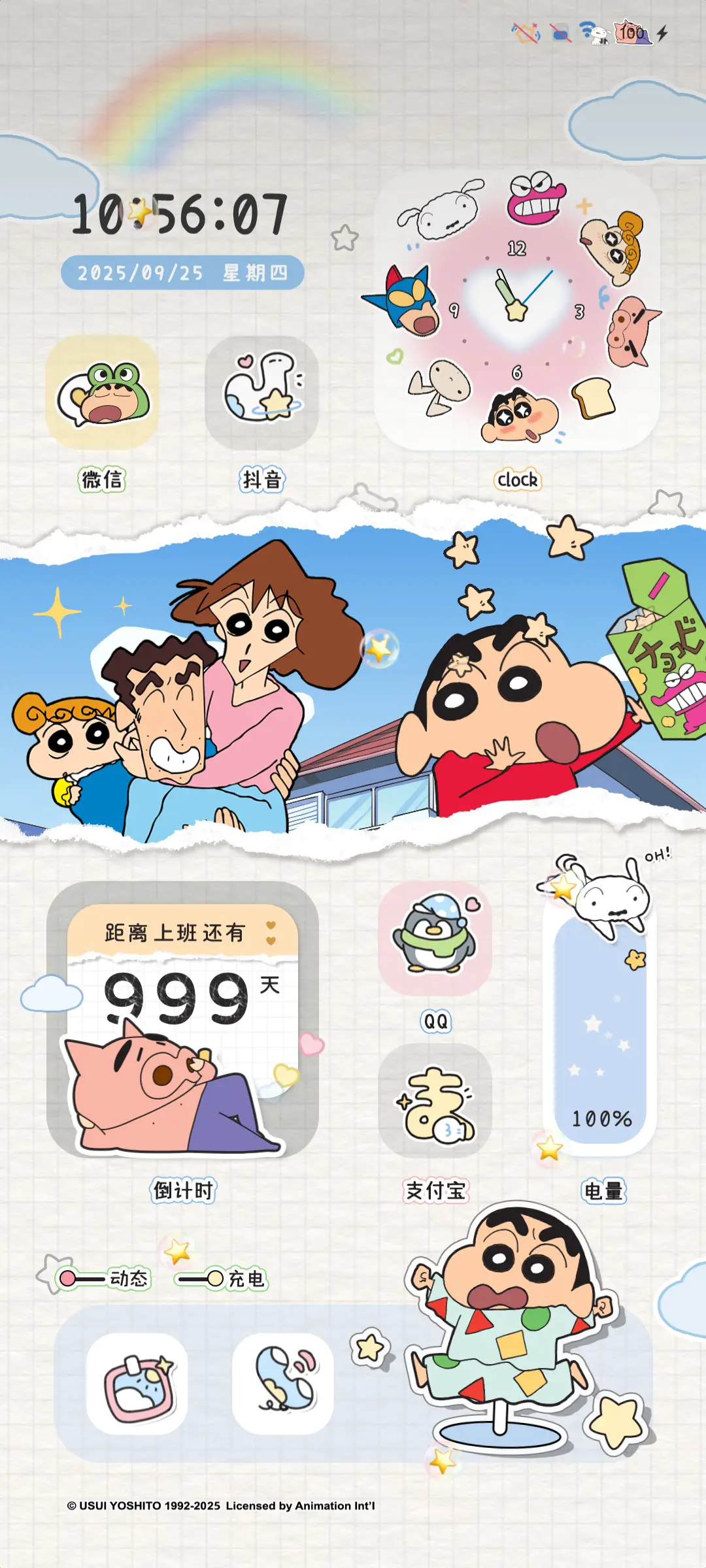Viewport: 706px width, 1568px height.
Task: Tap the clock label under the clock widget
Action: [517, 482]
